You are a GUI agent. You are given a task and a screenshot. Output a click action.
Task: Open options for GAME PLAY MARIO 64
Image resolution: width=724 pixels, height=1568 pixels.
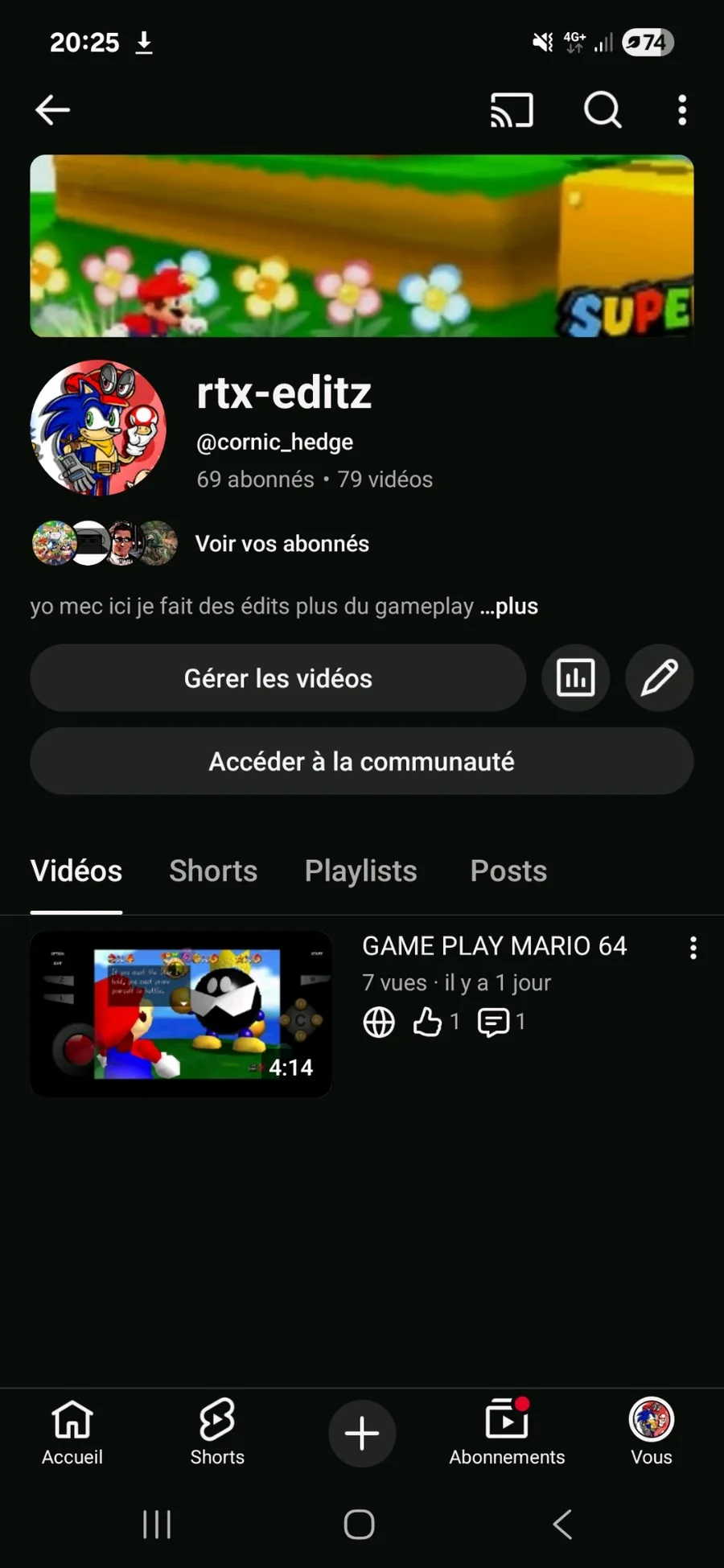[x=693, y=948]
